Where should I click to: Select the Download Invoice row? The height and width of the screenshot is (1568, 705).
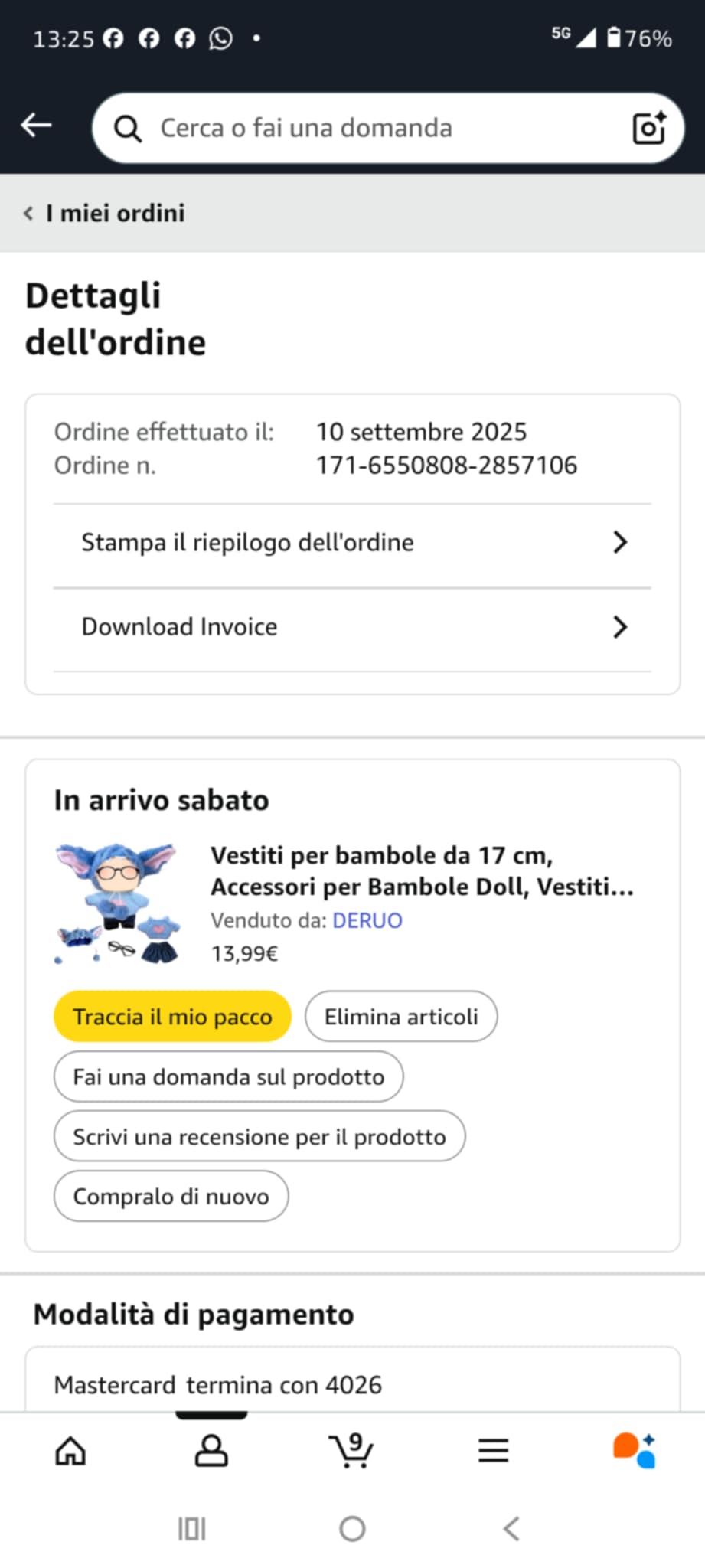pos(352,627)
